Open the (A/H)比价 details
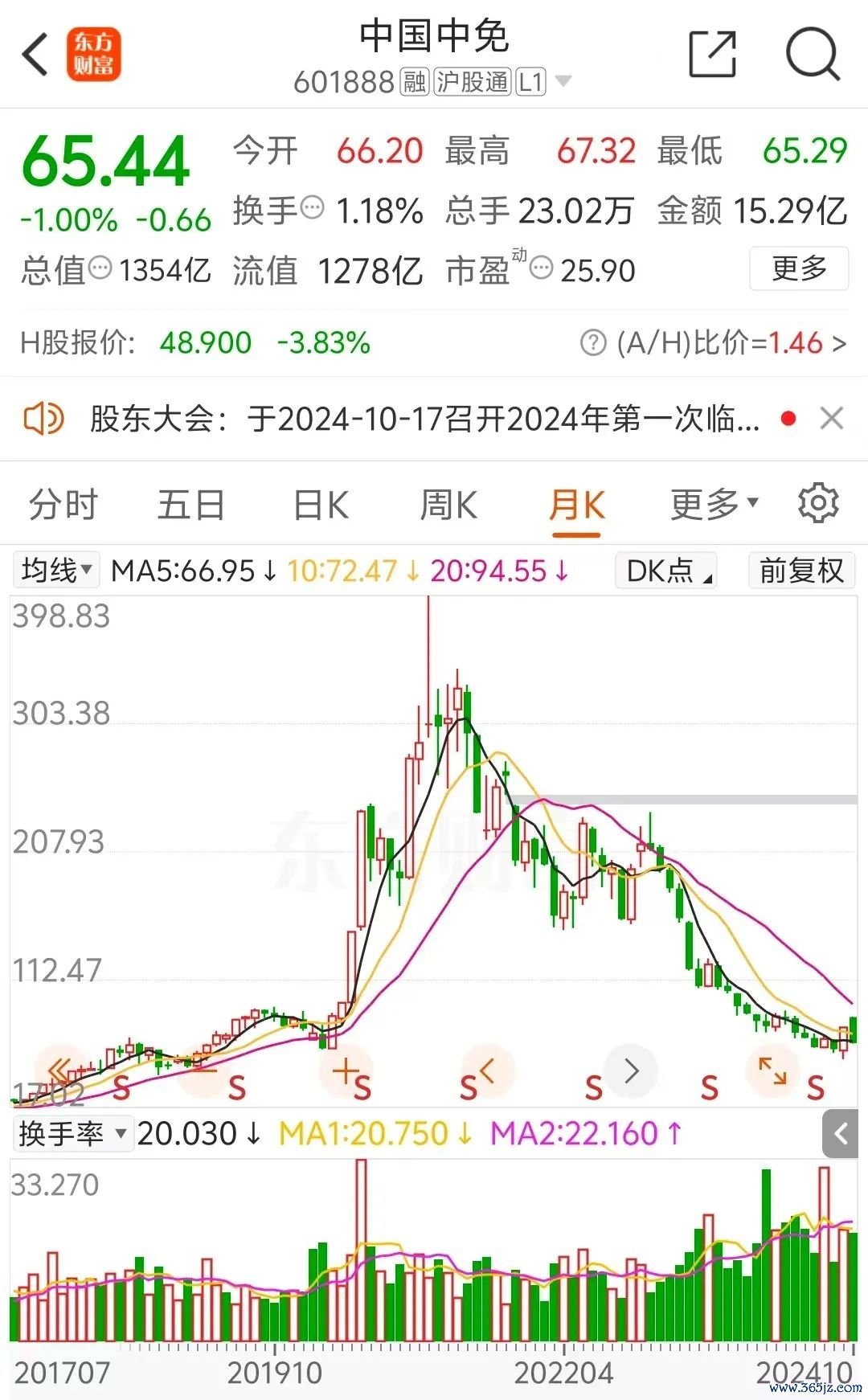Screen dimensions: 868x1400 [713, 343]
